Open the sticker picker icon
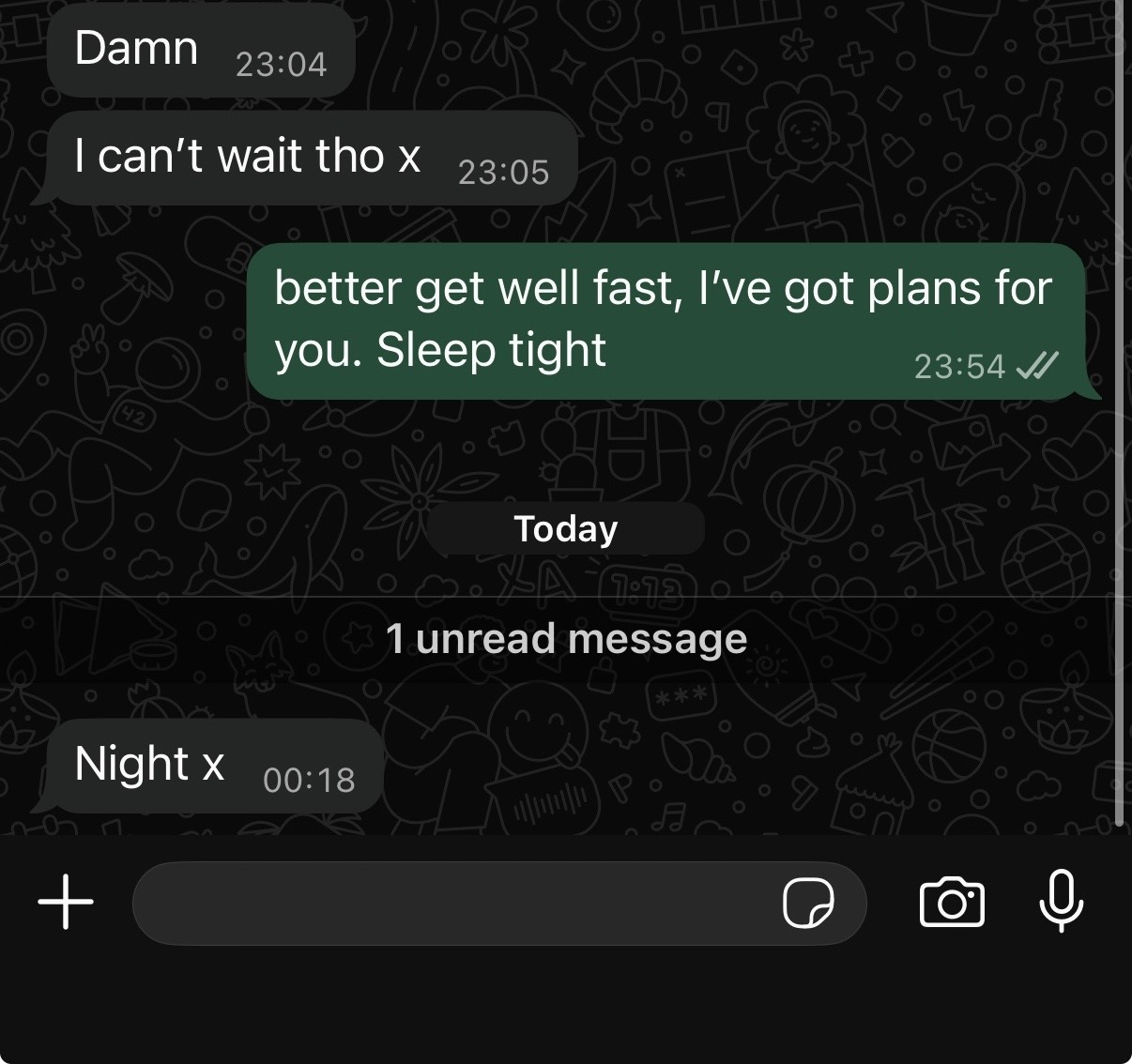 (808, 904)
